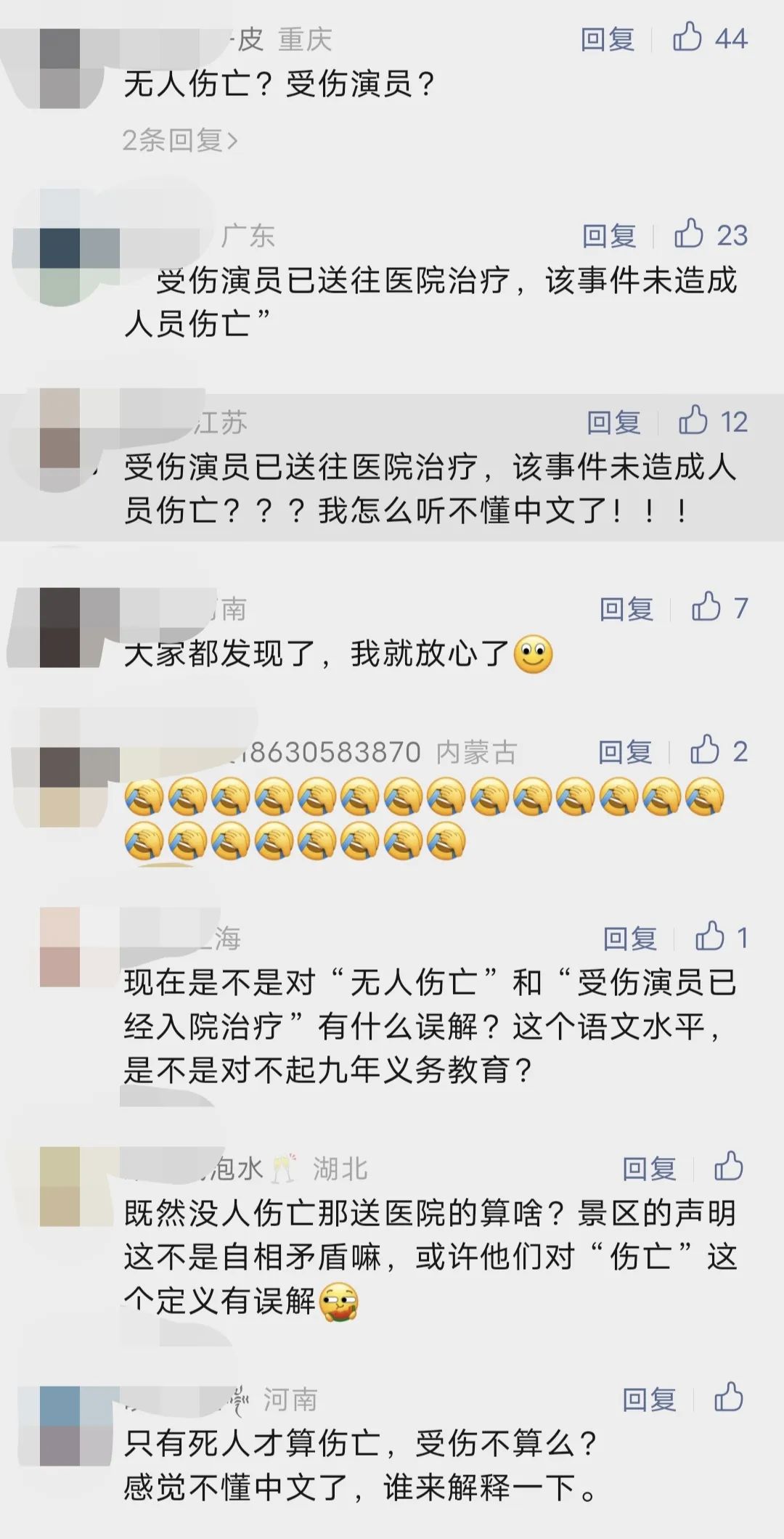Reply to the 重庆 user's comment
Screen dimensions: 784x1539
(x=608, y=38)
